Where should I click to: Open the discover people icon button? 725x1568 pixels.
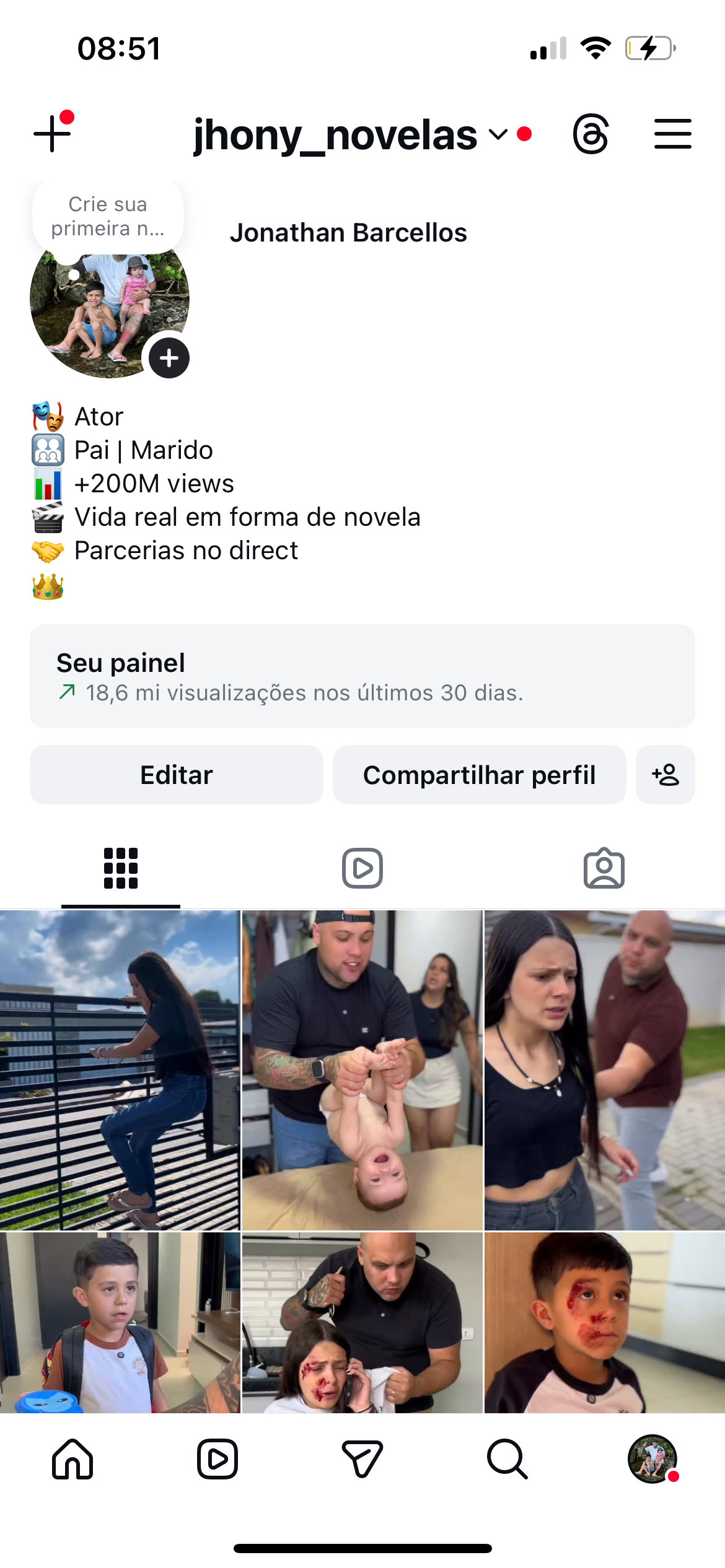pos(666,775)
